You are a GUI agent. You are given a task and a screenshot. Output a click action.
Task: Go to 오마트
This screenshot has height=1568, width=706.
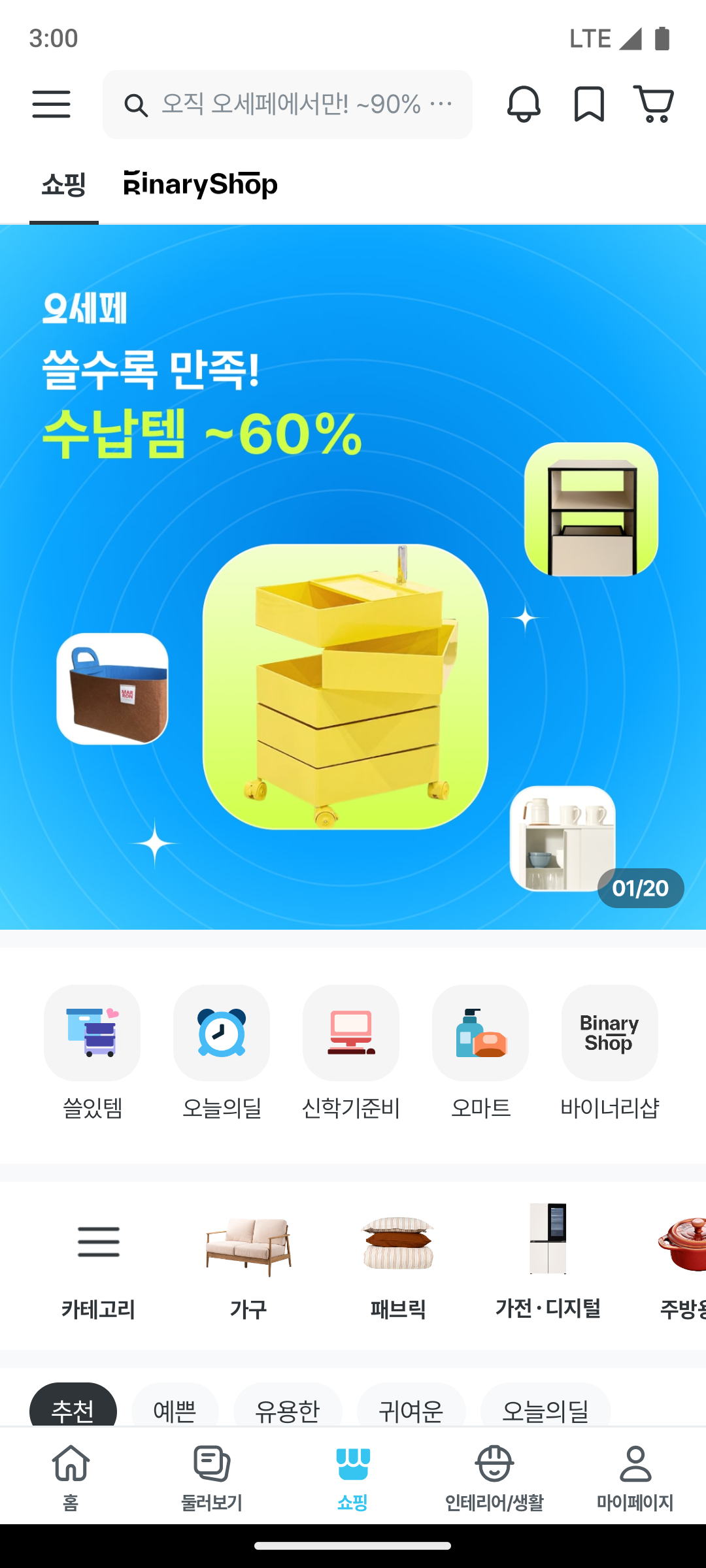(480, 1052)
